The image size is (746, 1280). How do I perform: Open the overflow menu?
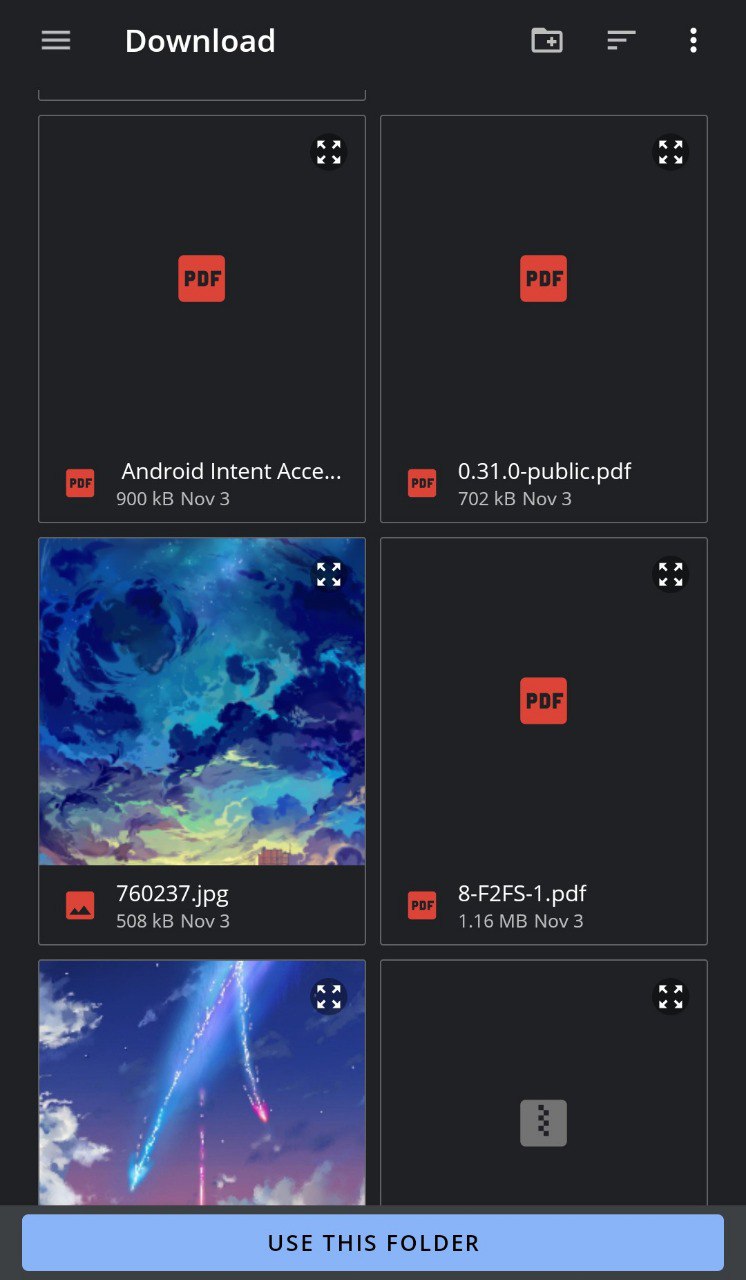(693, 41)
